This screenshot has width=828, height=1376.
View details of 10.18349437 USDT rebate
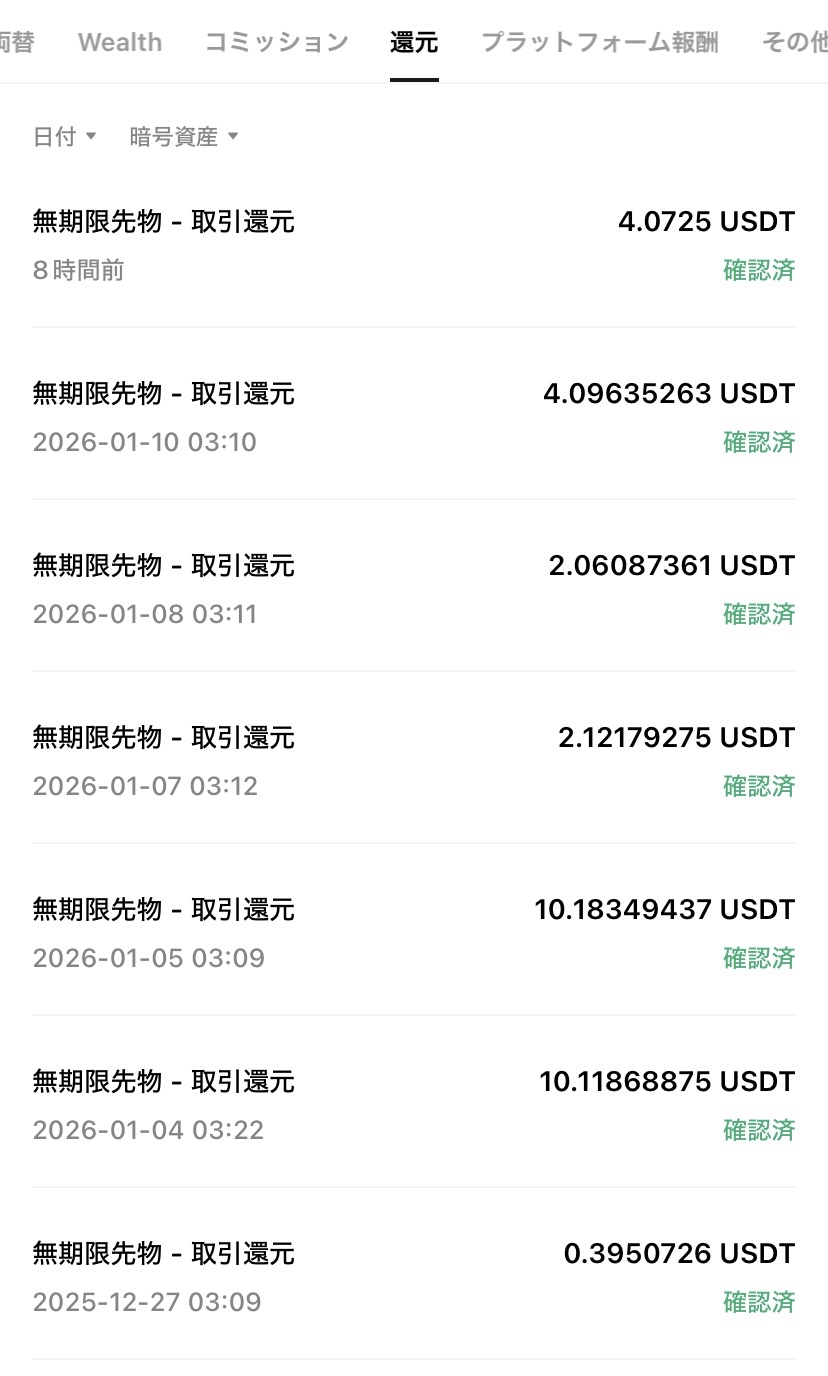click(x=414, y=933)
